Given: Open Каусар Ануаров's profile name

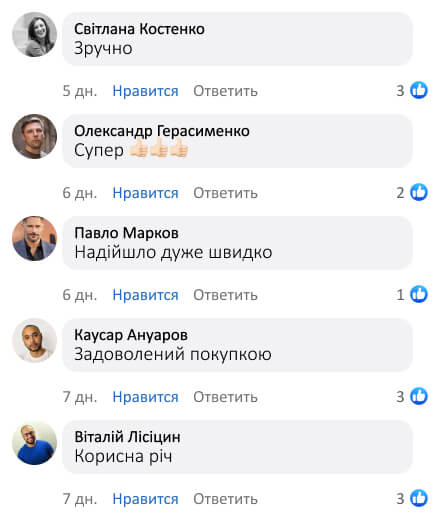Looking at the screenshot, I should pyautogui.click(x=131, y=335).
